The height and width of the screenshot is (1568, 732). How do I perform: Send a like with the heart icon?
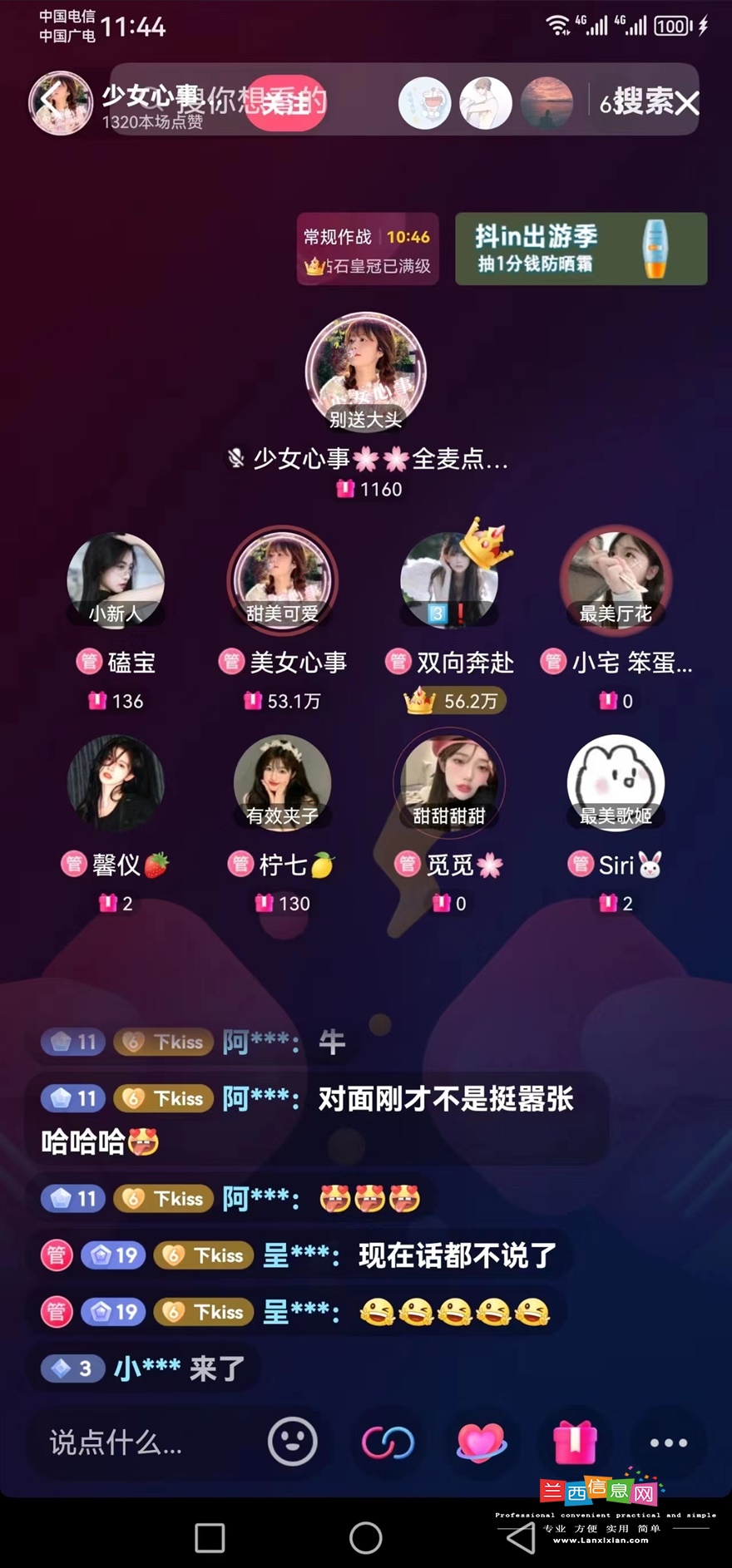point(481,1442)
